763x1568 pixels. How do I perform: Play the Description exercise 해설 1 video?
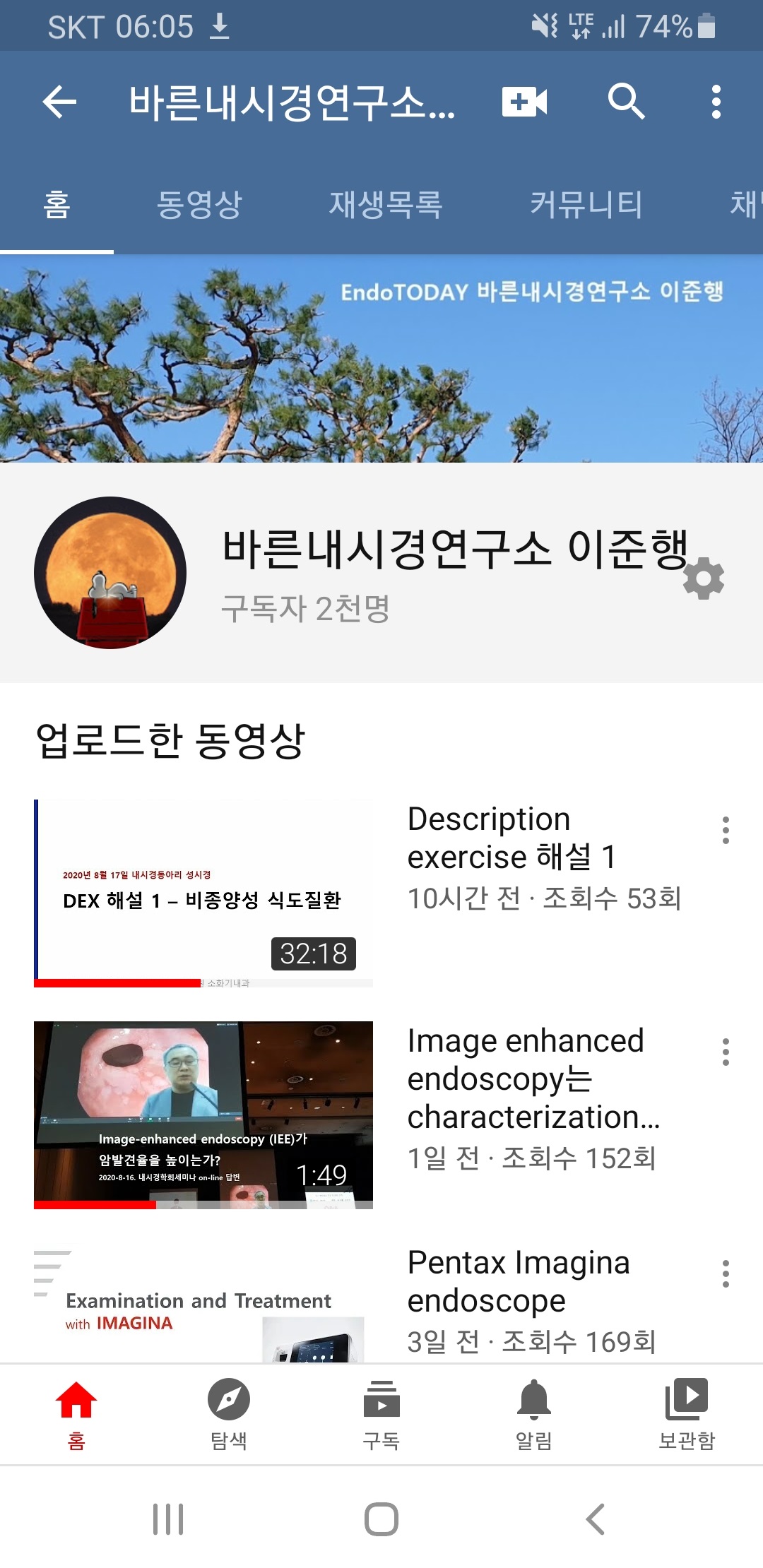(x=203, y=893)
